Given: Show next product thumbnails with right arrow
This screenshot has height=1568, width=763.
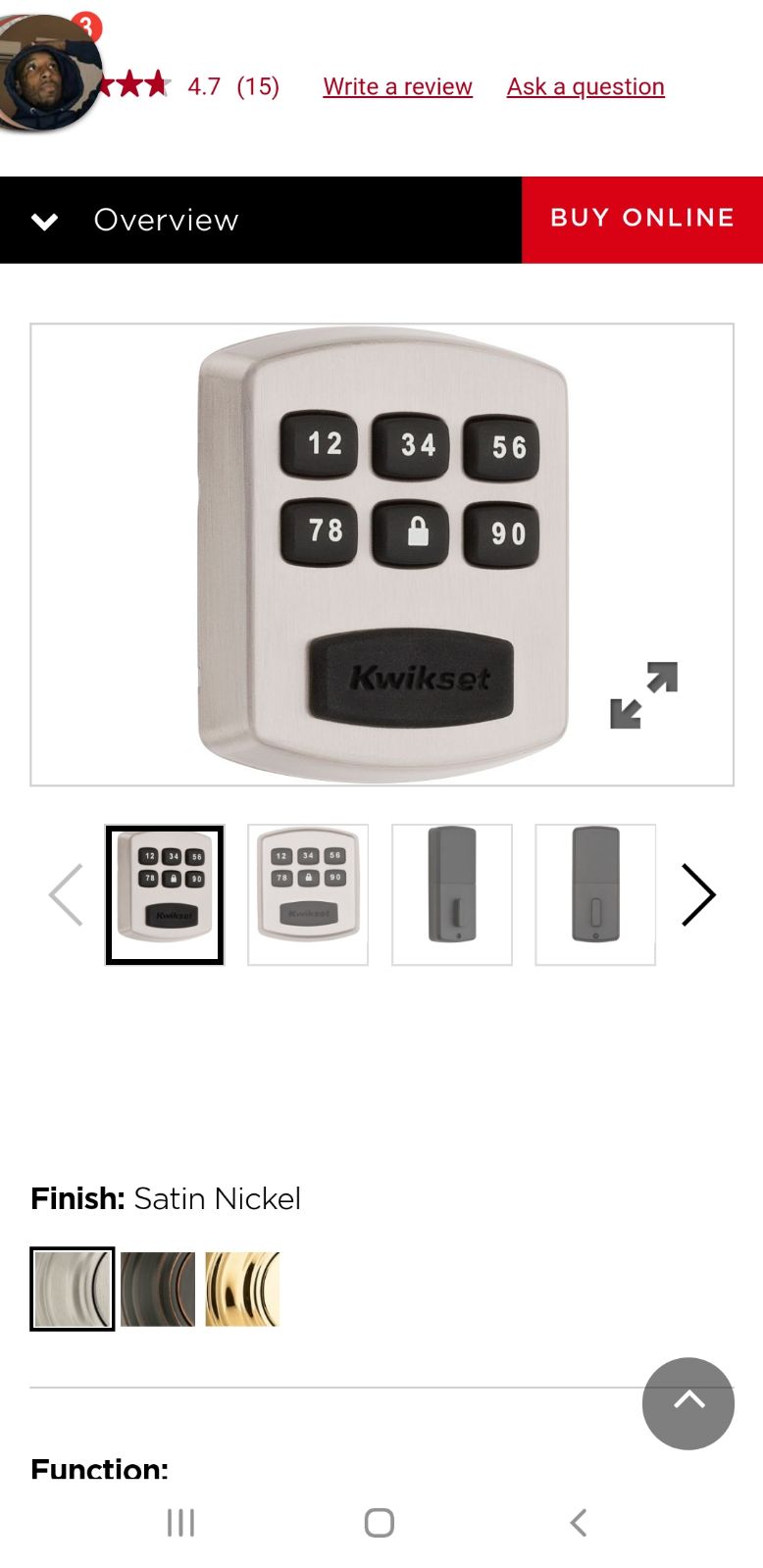Looking at the screenshot, I should click(x=698, y=894).
